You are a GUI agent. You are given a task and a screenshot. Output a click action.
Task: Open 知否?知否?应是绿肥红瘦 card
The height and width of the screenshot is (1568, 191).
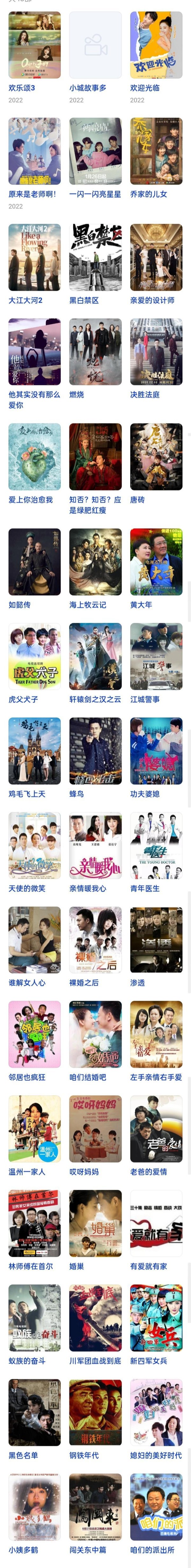(x=95, y=457)
